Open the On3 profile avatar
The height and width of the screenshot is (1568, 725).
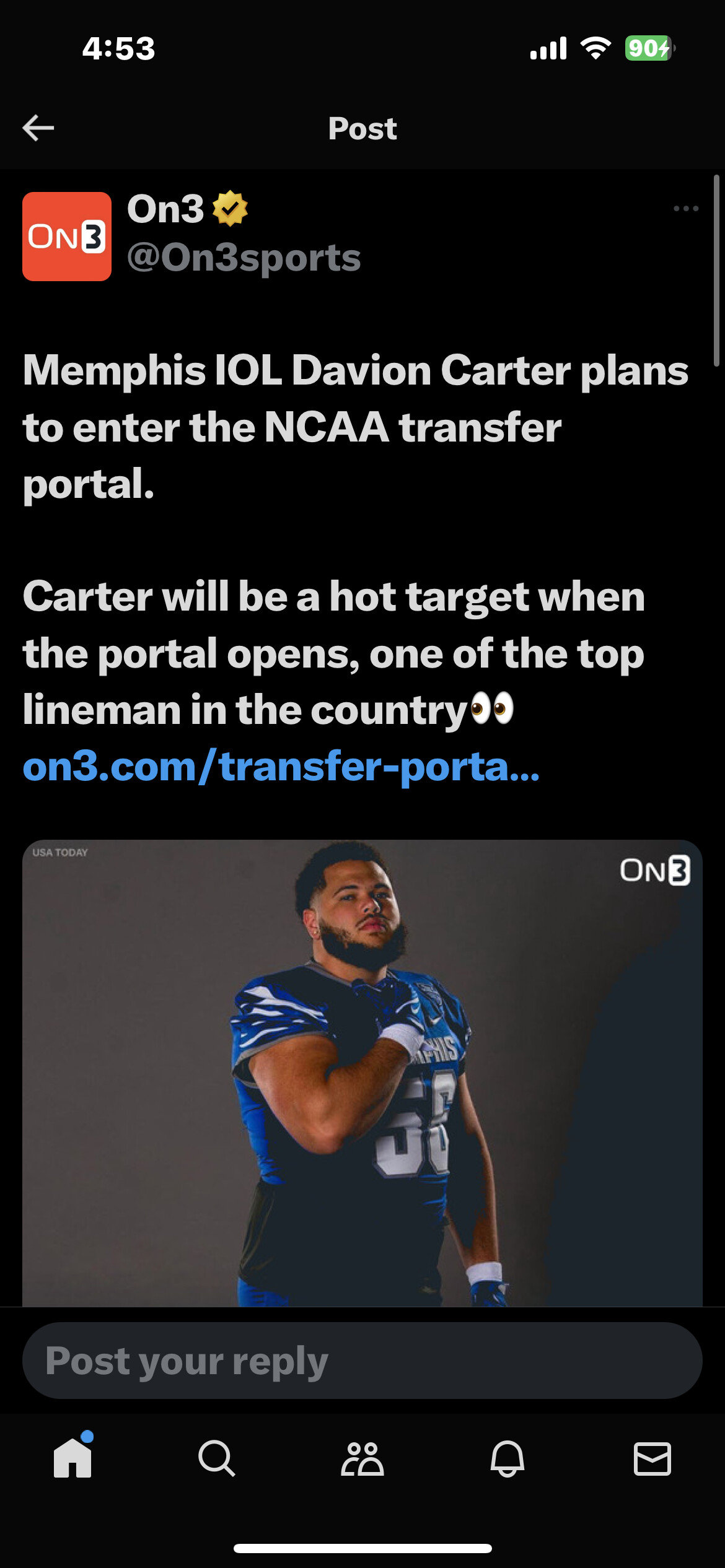click(x=67, y=237)
